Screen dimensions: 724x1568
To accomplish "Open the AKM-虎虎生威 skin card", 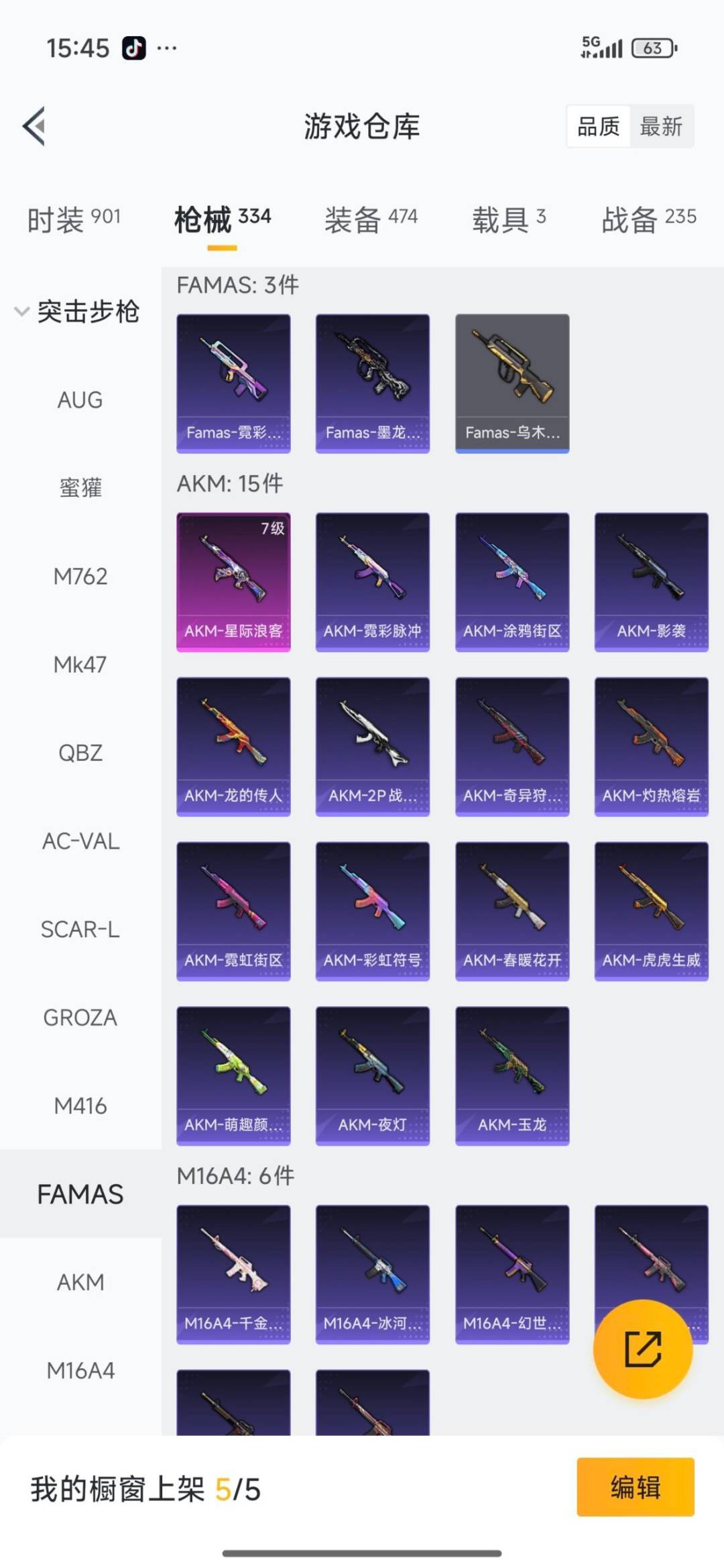I will [651, 911].
